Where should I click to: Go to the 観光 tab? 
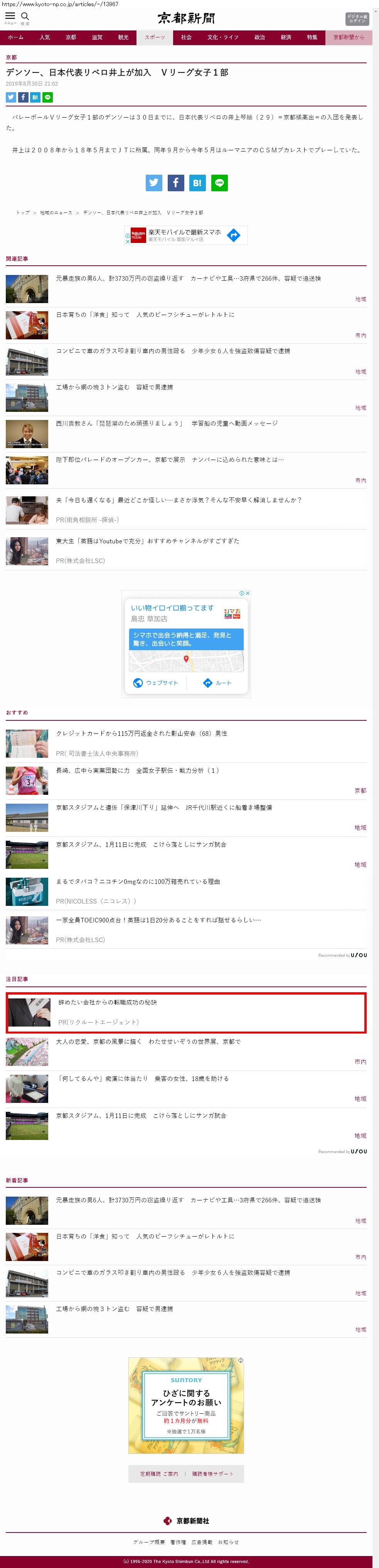[x=123, y=38]
